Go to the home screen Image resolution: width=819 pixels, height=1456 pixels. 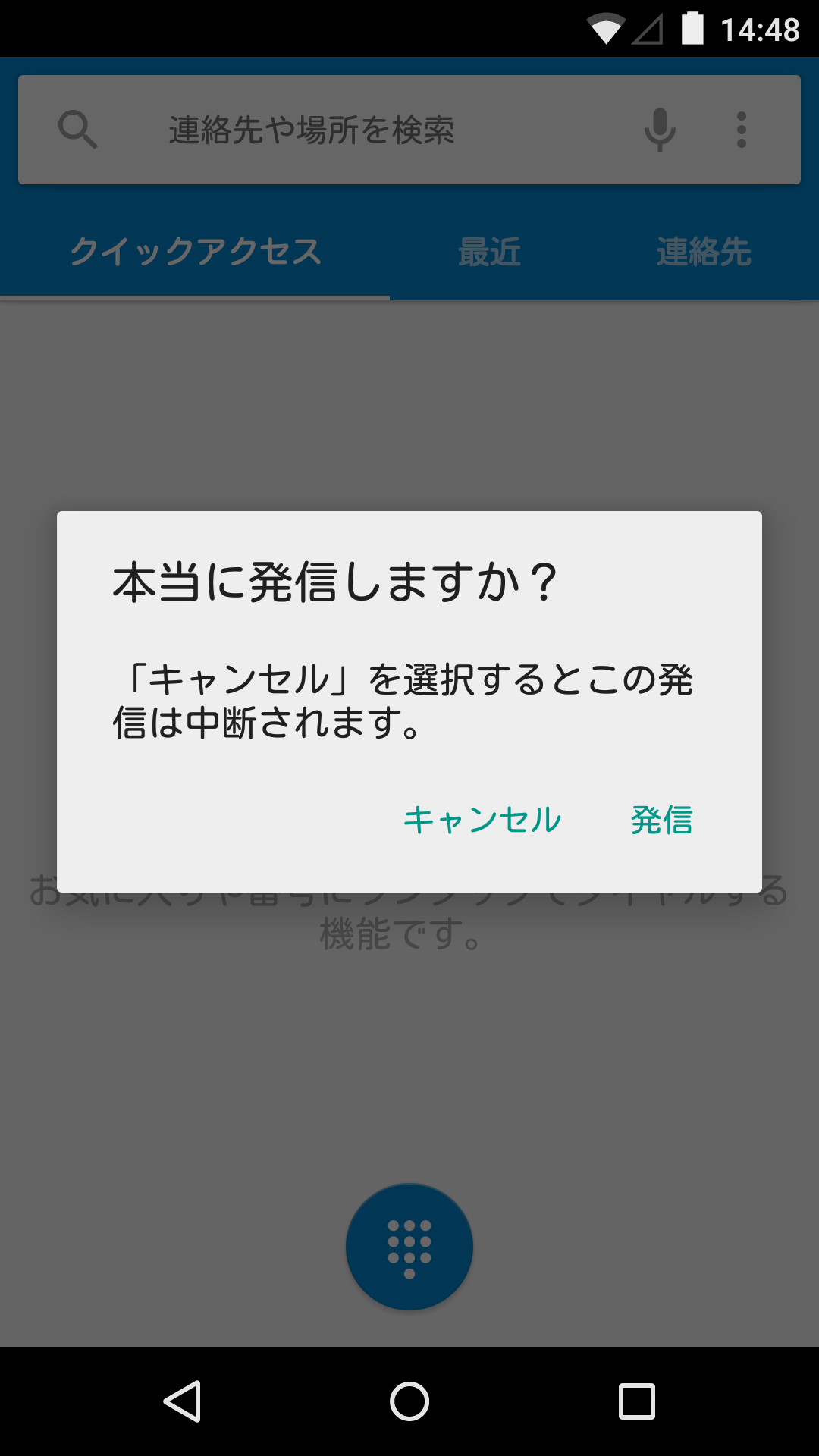point(409,1401)
